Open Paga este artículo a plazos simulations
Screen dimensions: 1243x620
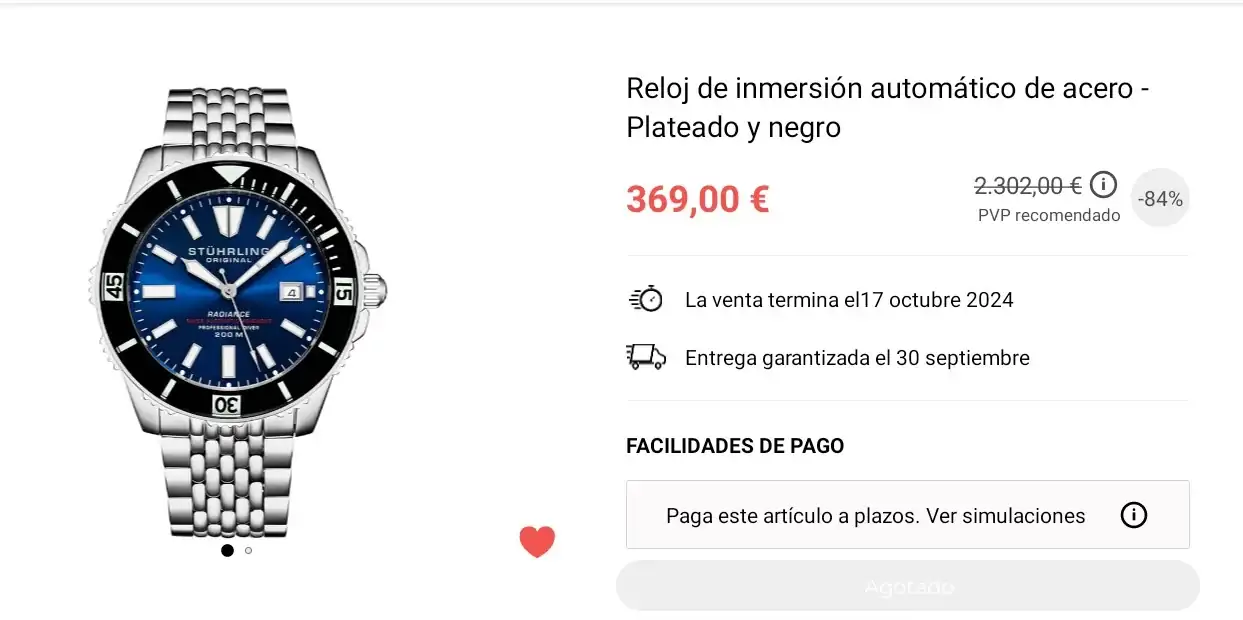(875, 516)
